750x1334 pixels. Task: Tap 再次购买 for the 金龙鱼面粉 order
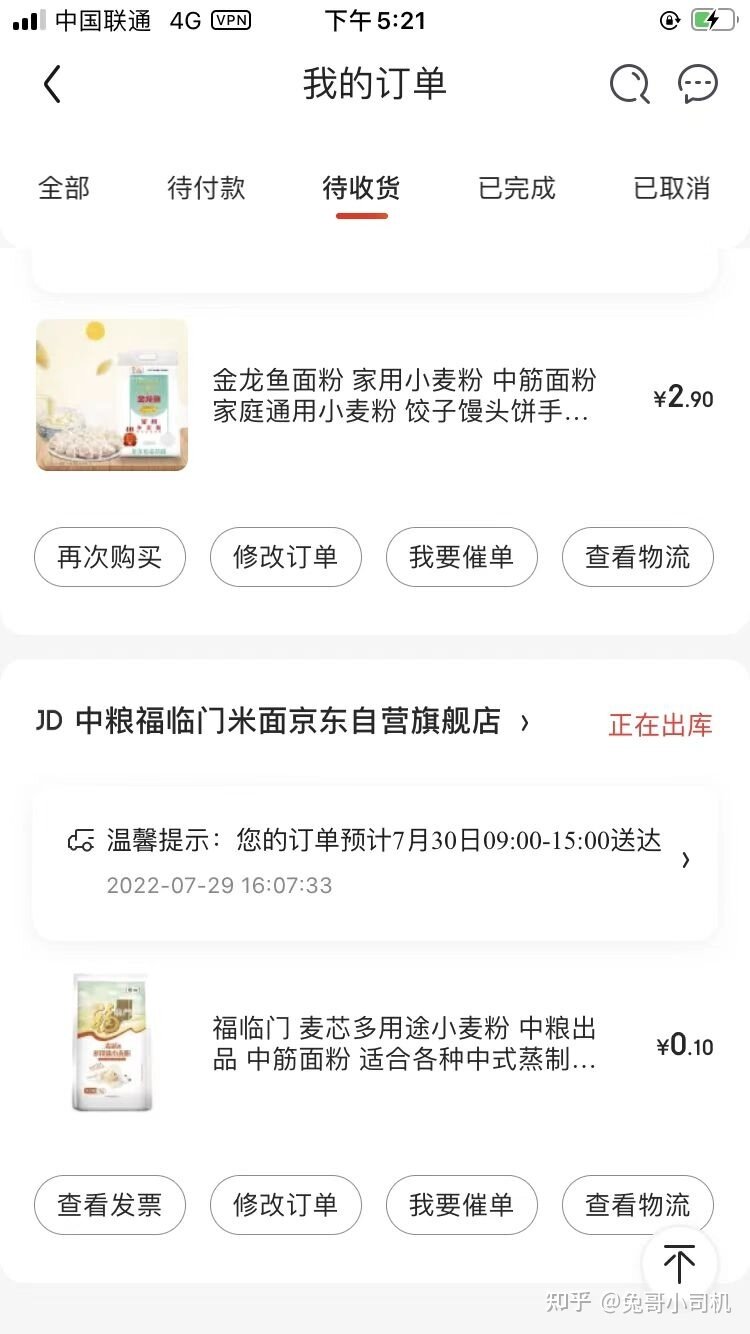110,557
